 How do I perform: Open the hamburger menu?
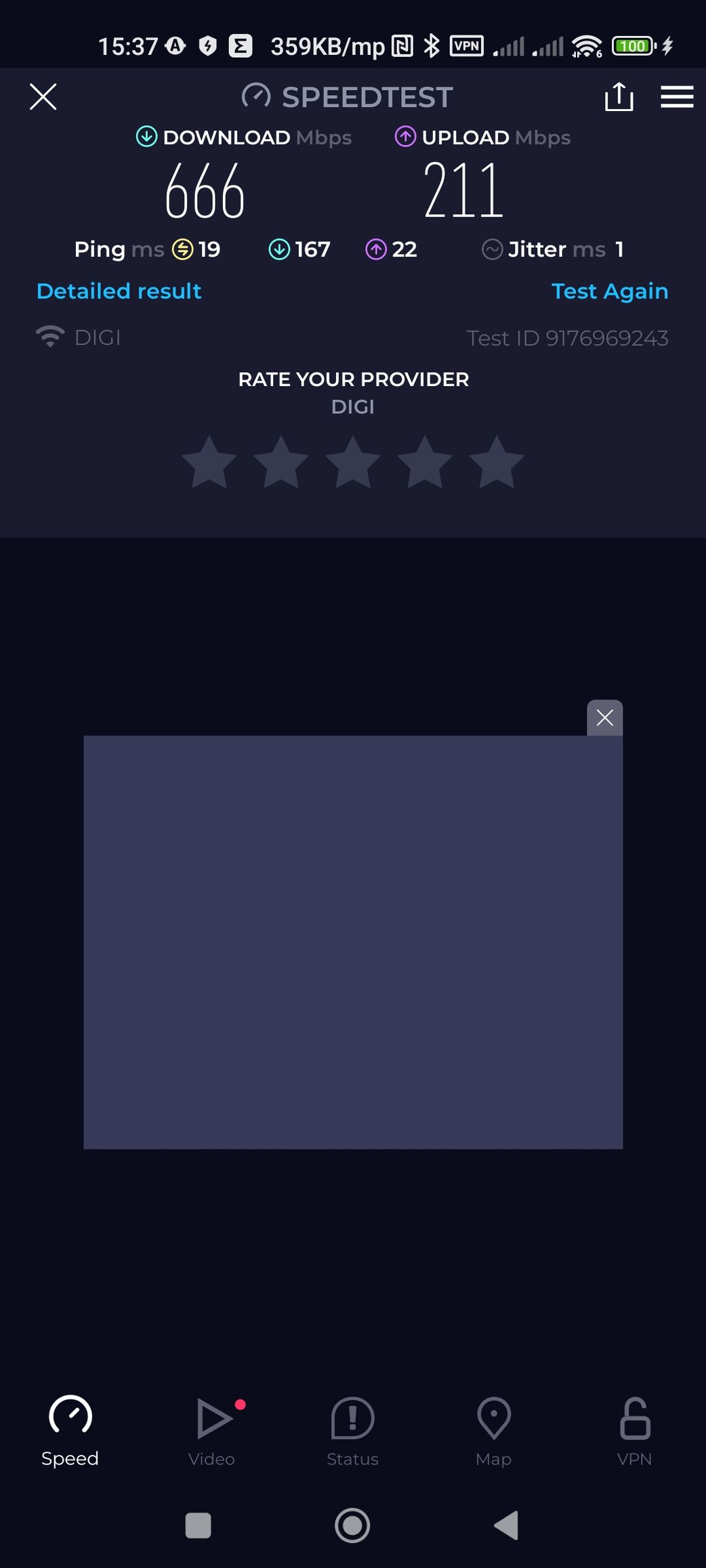(x=677, y=97)
